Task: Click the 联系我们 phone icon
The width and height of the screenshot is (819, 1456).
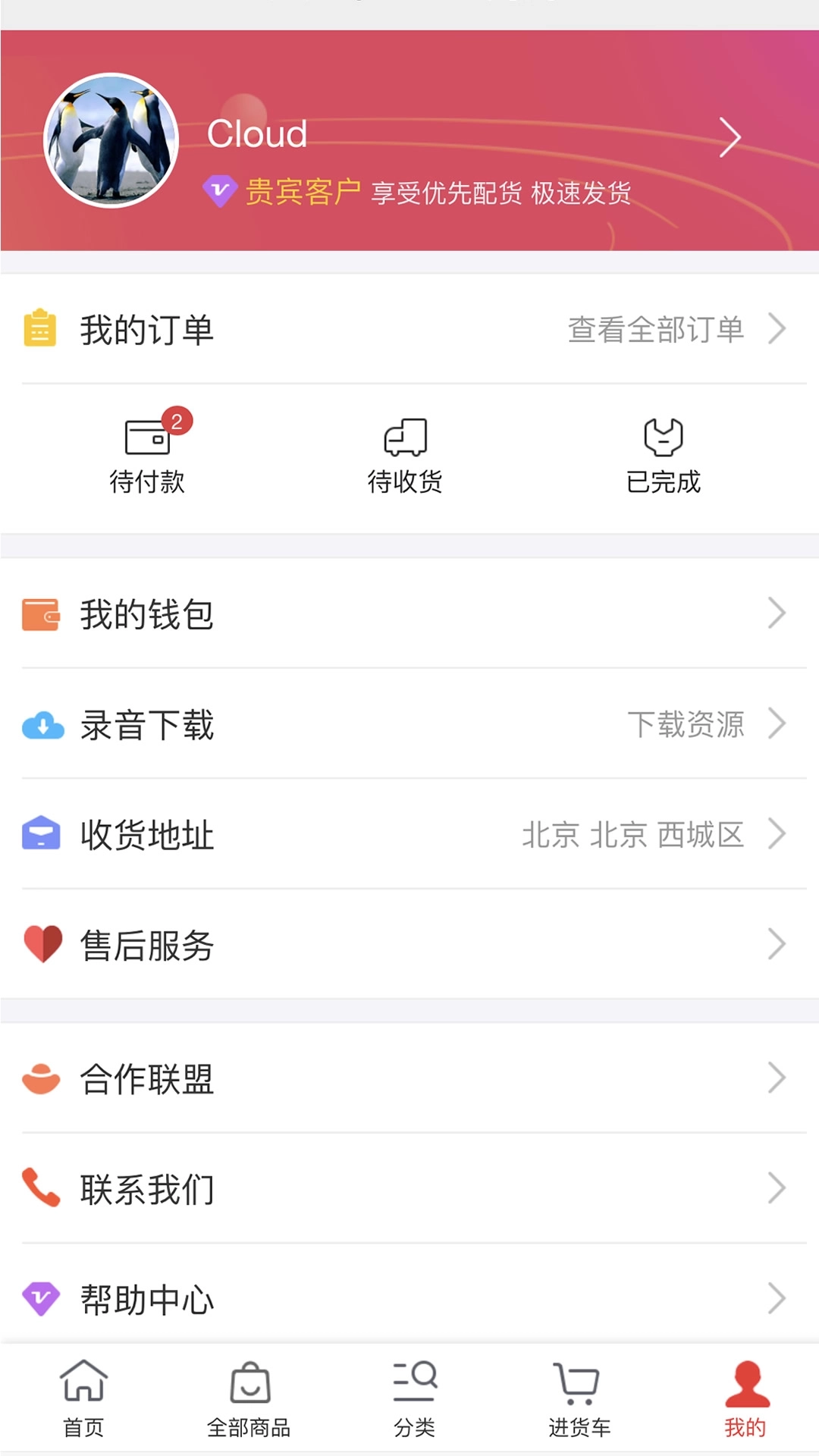Action: 43,1187
